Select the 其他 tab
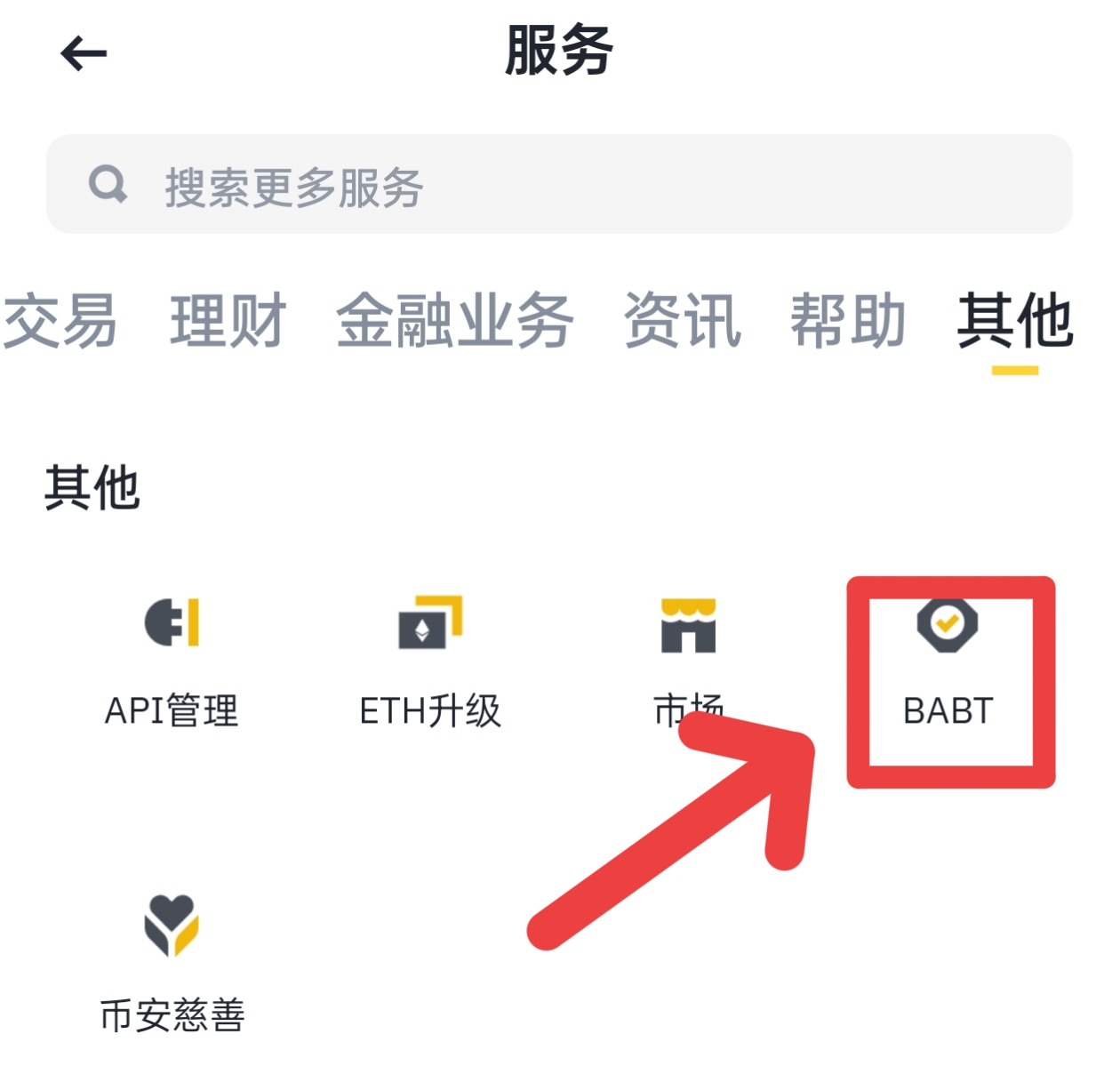1120x1074 pixels. point(1014,321)
